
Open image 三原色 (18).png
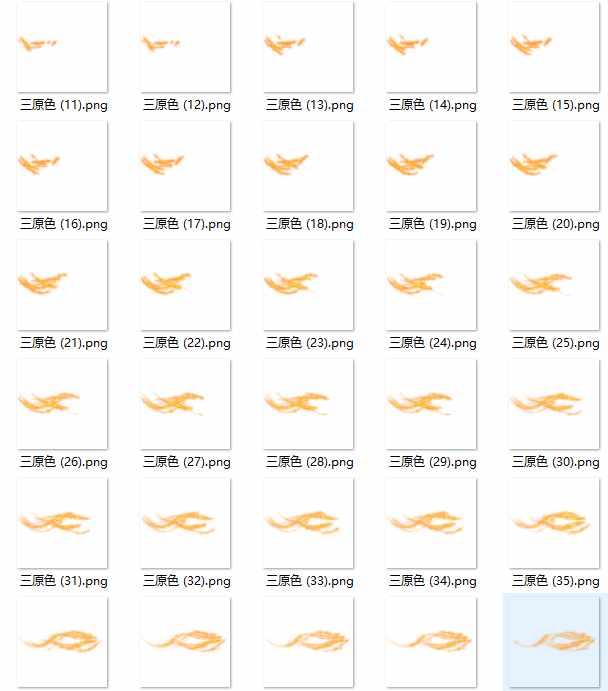point(308,166)
